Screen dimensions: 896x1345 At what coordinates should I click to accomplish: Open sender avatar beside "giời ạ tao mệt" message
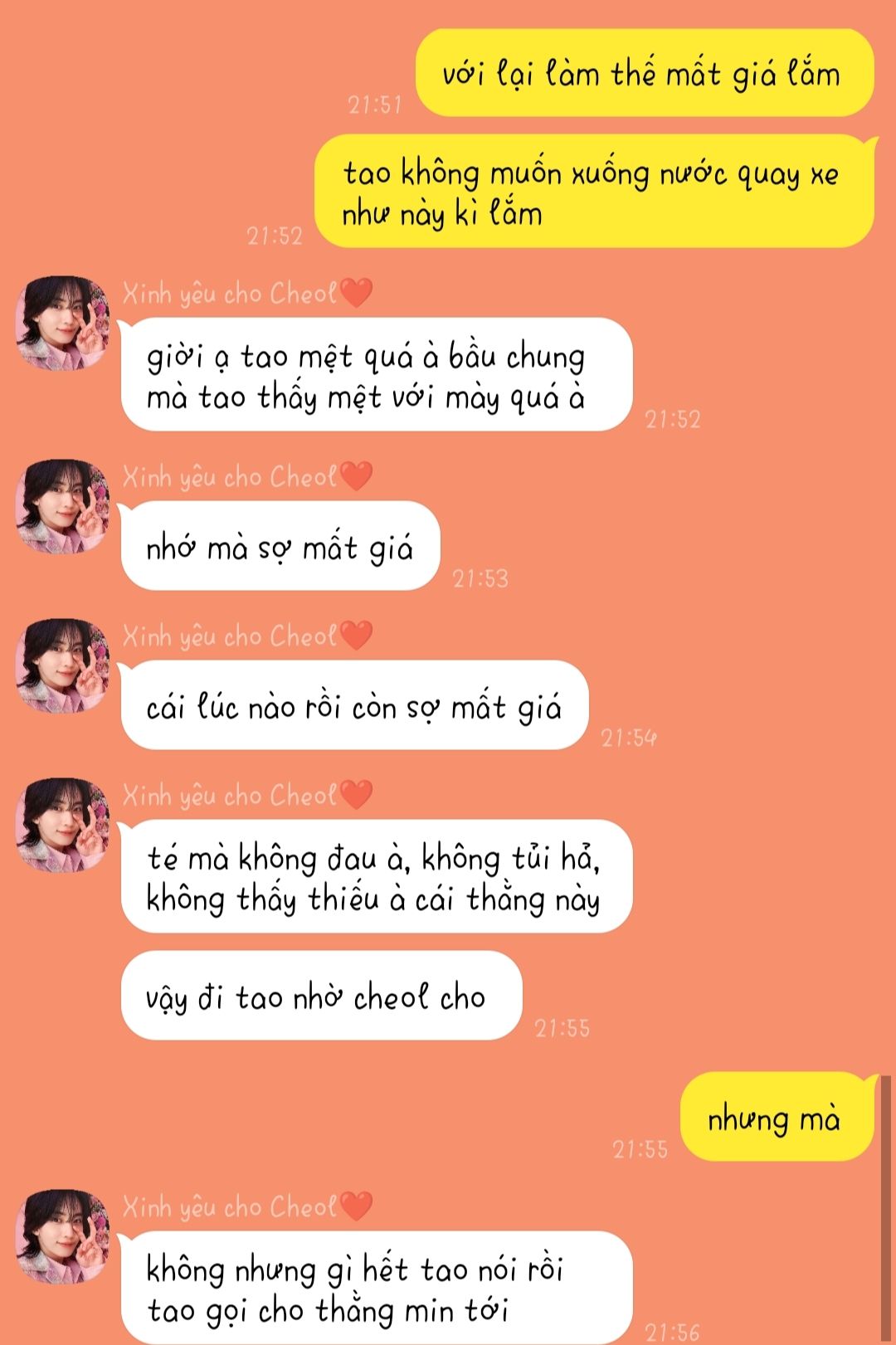(x=62, y=323)
